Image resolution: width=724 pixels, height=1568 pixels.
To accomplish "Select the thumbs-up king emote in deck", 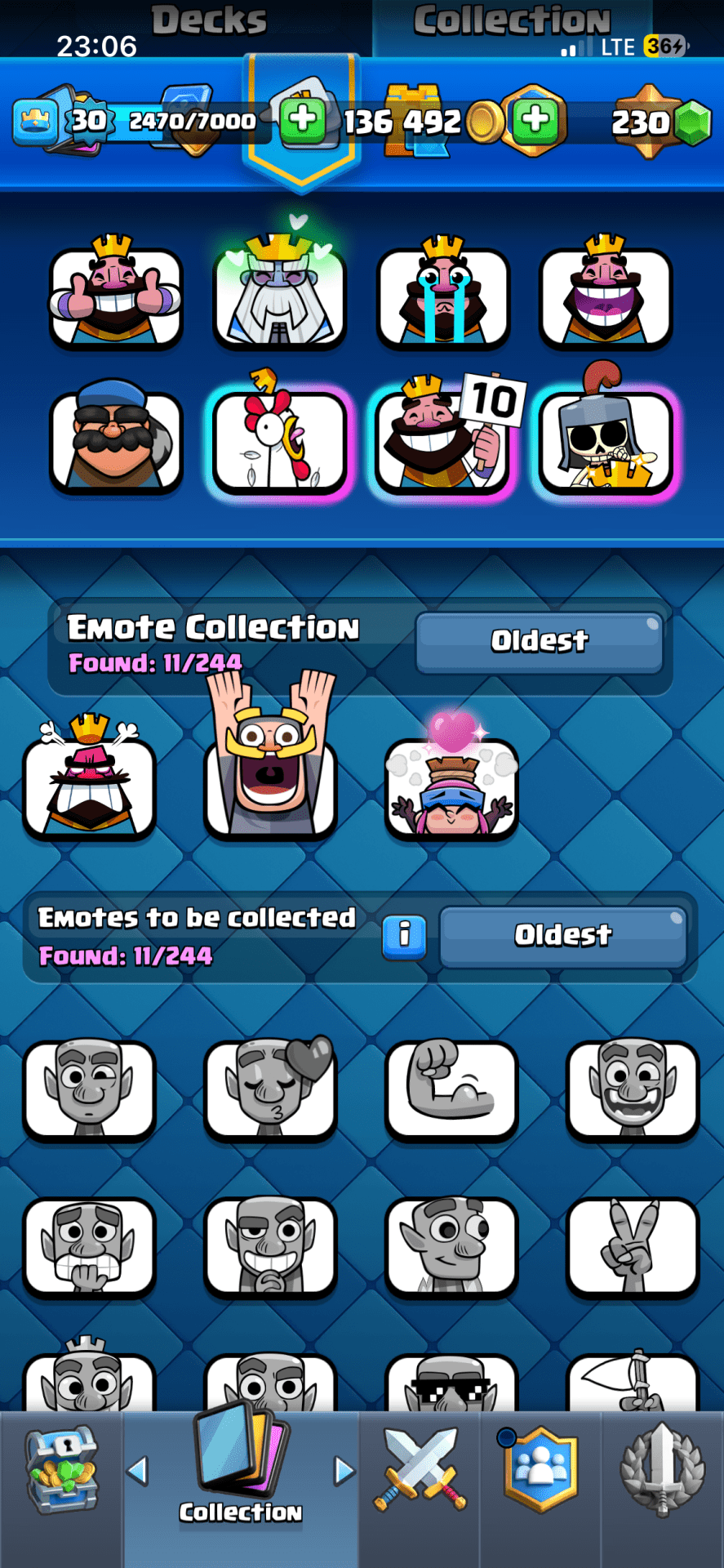I will tap(116, 296).
